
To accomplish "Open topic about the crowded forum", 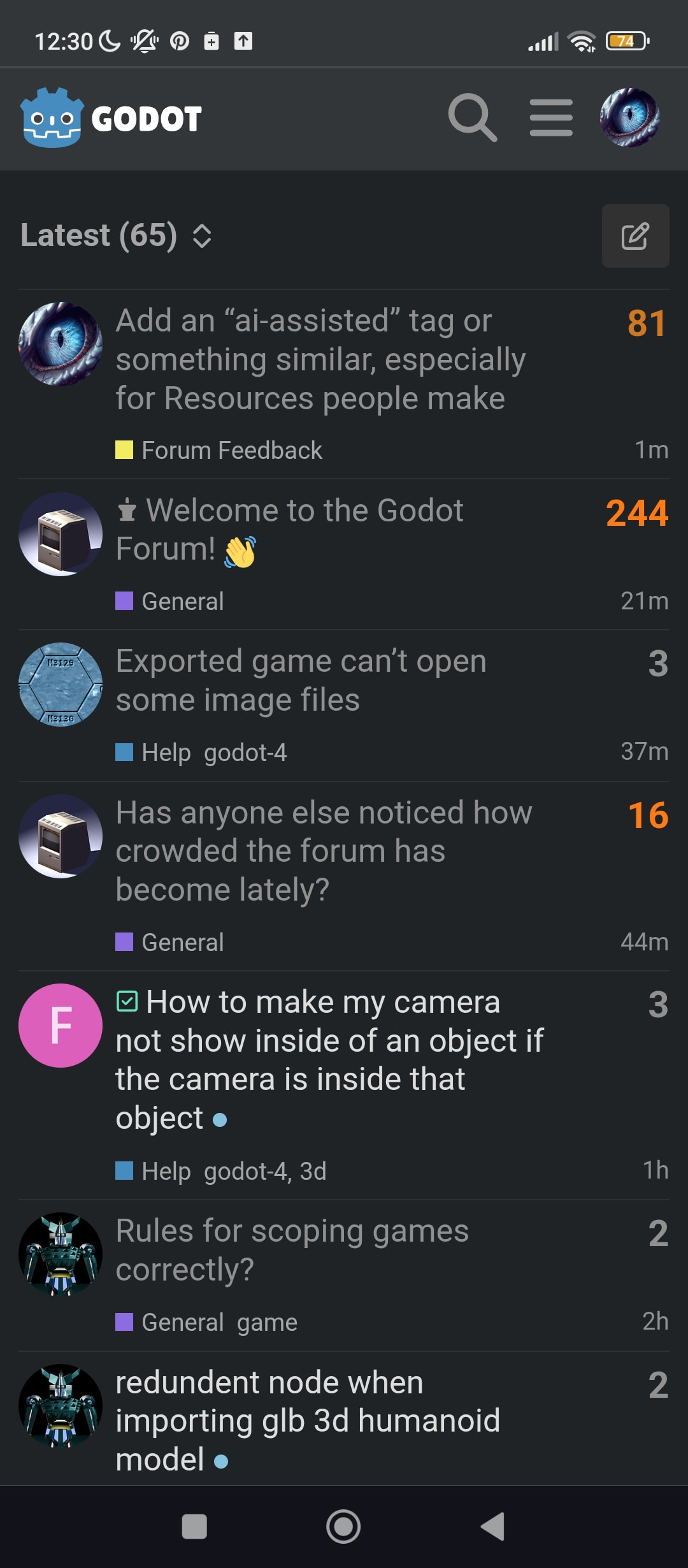I will (324, 851).
